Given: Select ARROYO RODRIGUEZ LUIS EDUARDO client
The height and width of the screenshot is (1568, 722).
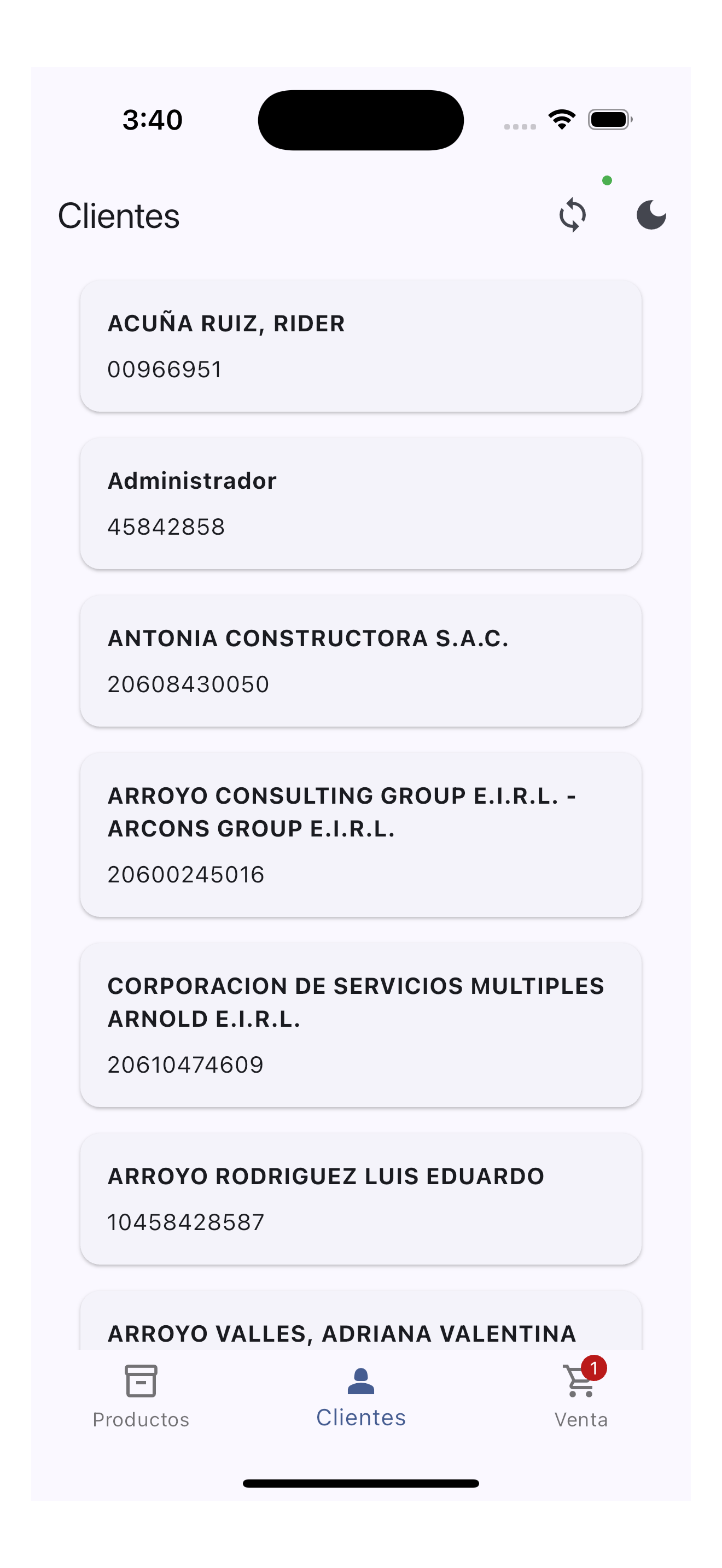Looking at the screenshot, I should [x=361, y=1198].
